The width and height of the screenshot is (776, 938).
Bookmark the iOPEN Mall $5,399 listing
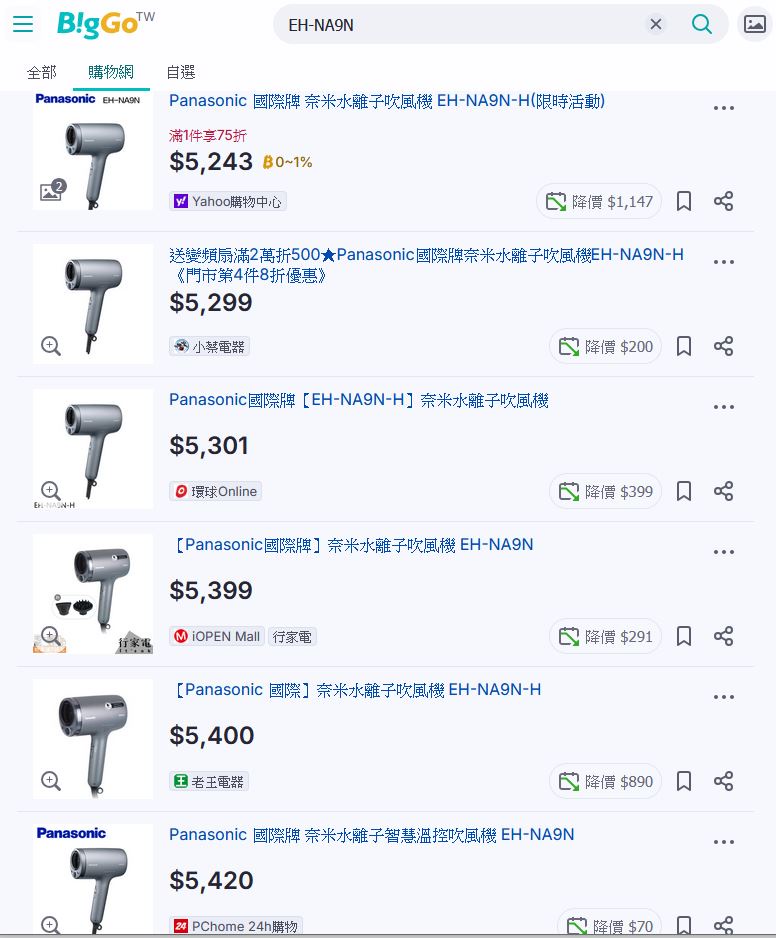point(684,636)
